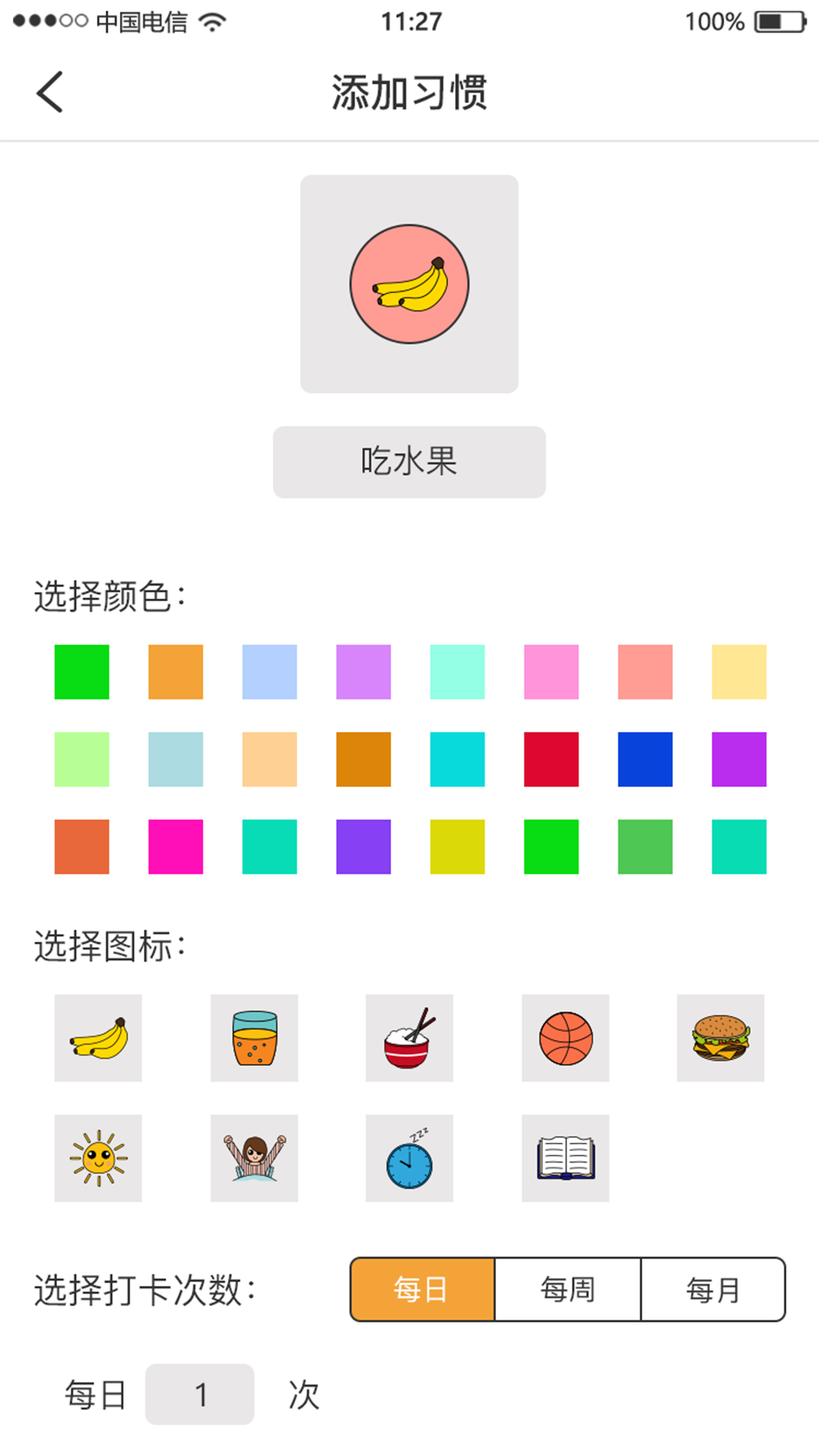Select the rice bowl with chopsticks icon
Screen dimensions: 819x1456
click(409, 1038)
